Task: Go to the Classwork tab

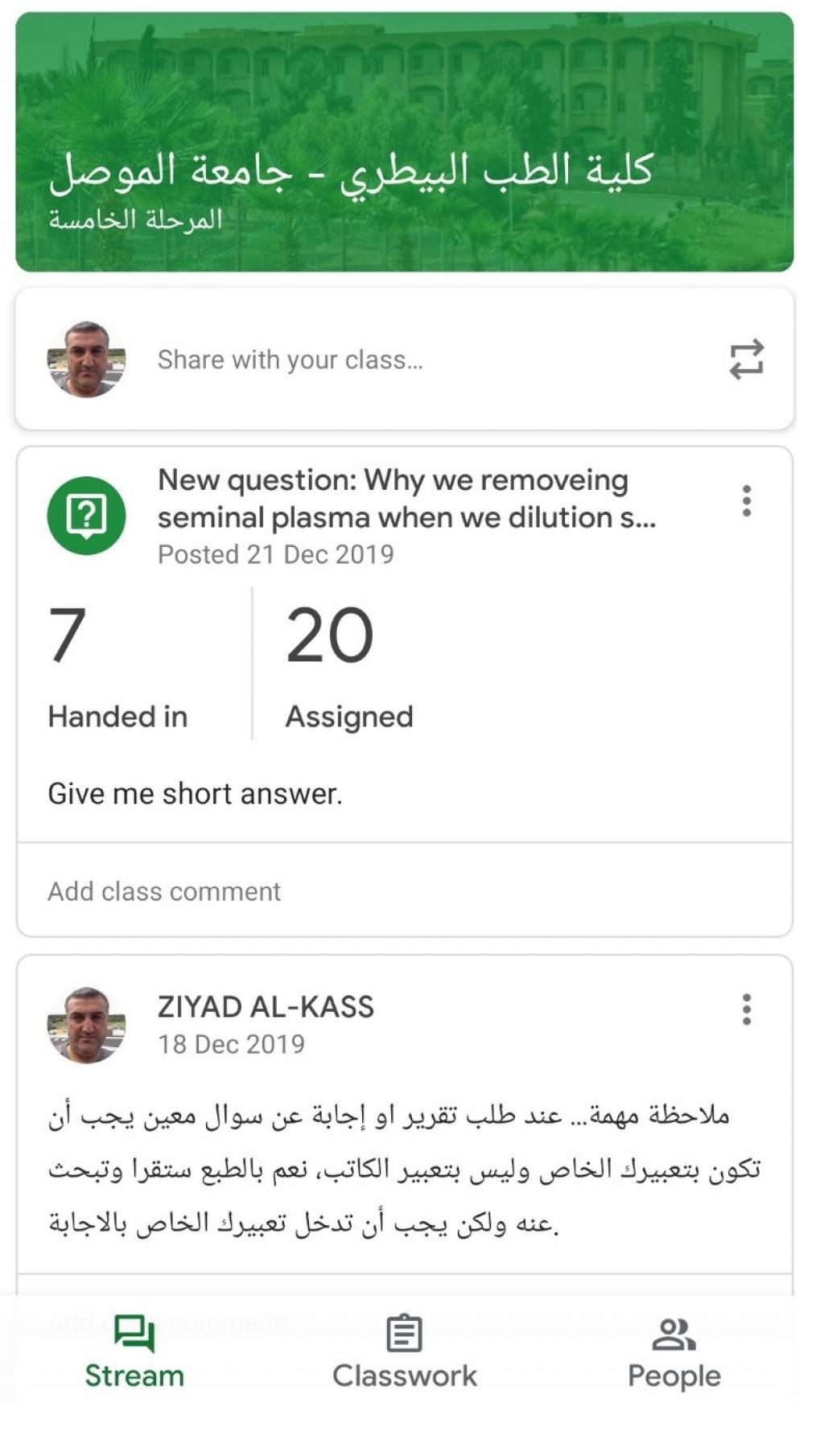Action: [405, 1357]
